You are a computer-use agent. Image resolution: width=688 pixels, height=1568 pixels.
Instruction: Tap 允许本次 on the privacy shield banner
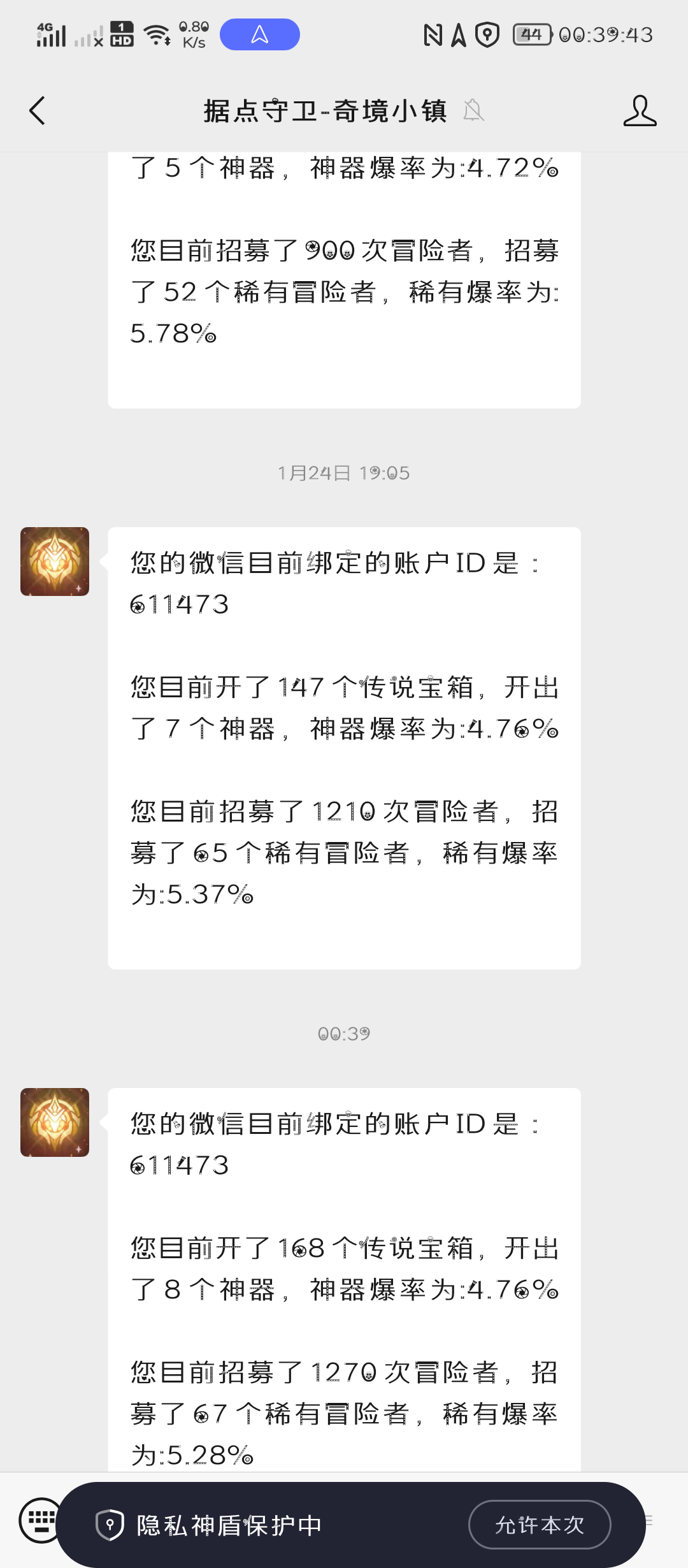tap(540, 1524)
